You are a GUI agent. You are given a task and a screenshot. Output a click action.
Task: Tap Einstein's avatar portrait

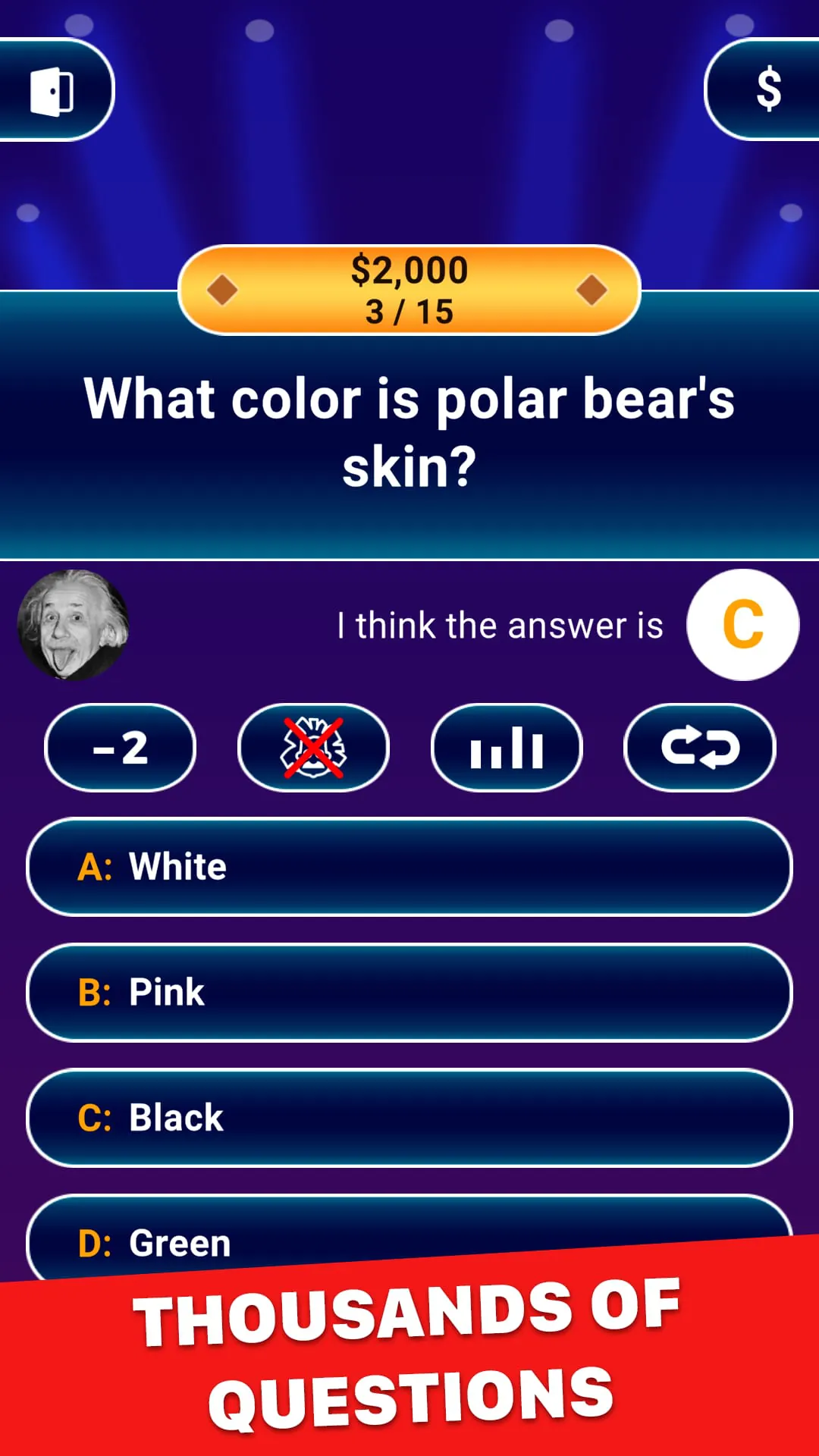click(72, 624)
